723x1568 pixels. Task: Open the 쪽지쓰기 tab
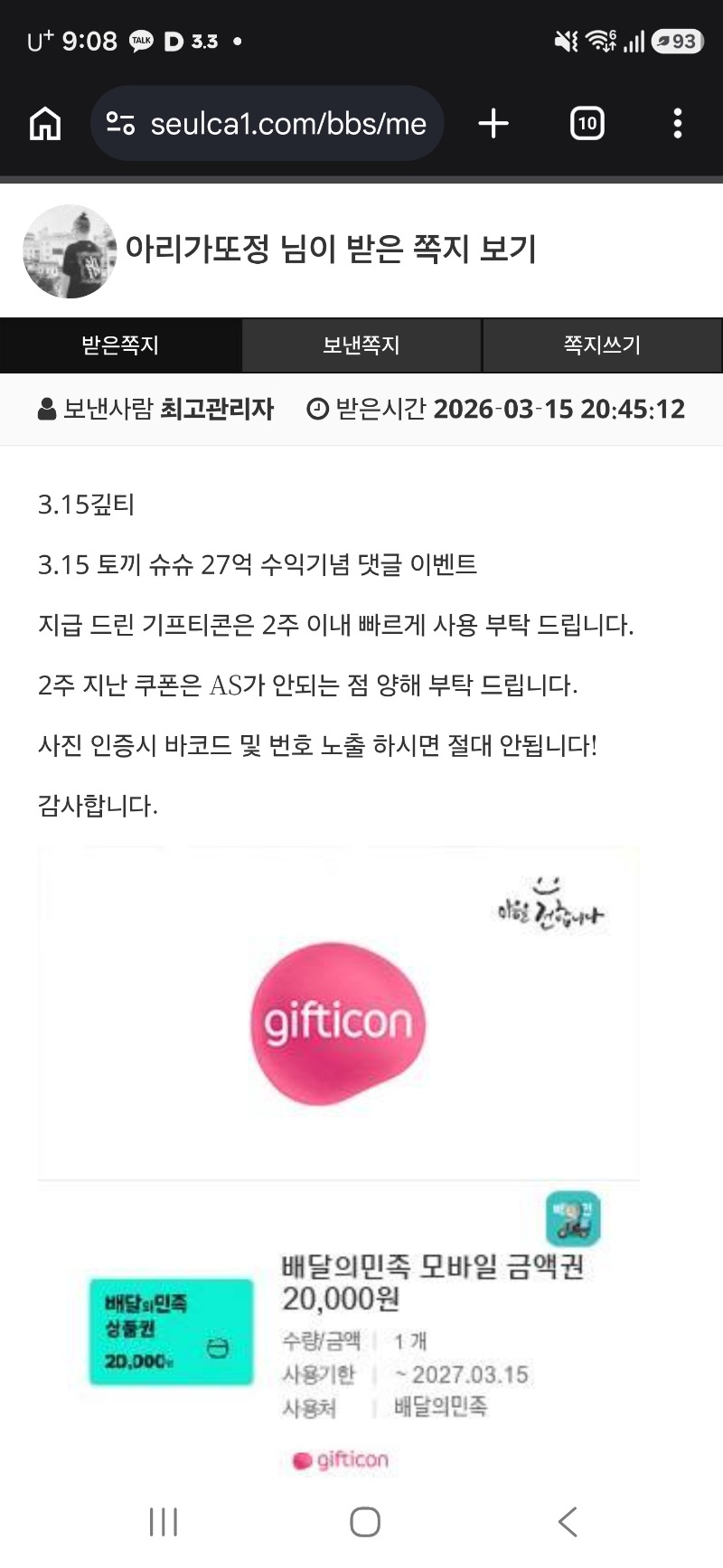click(602, 345)
